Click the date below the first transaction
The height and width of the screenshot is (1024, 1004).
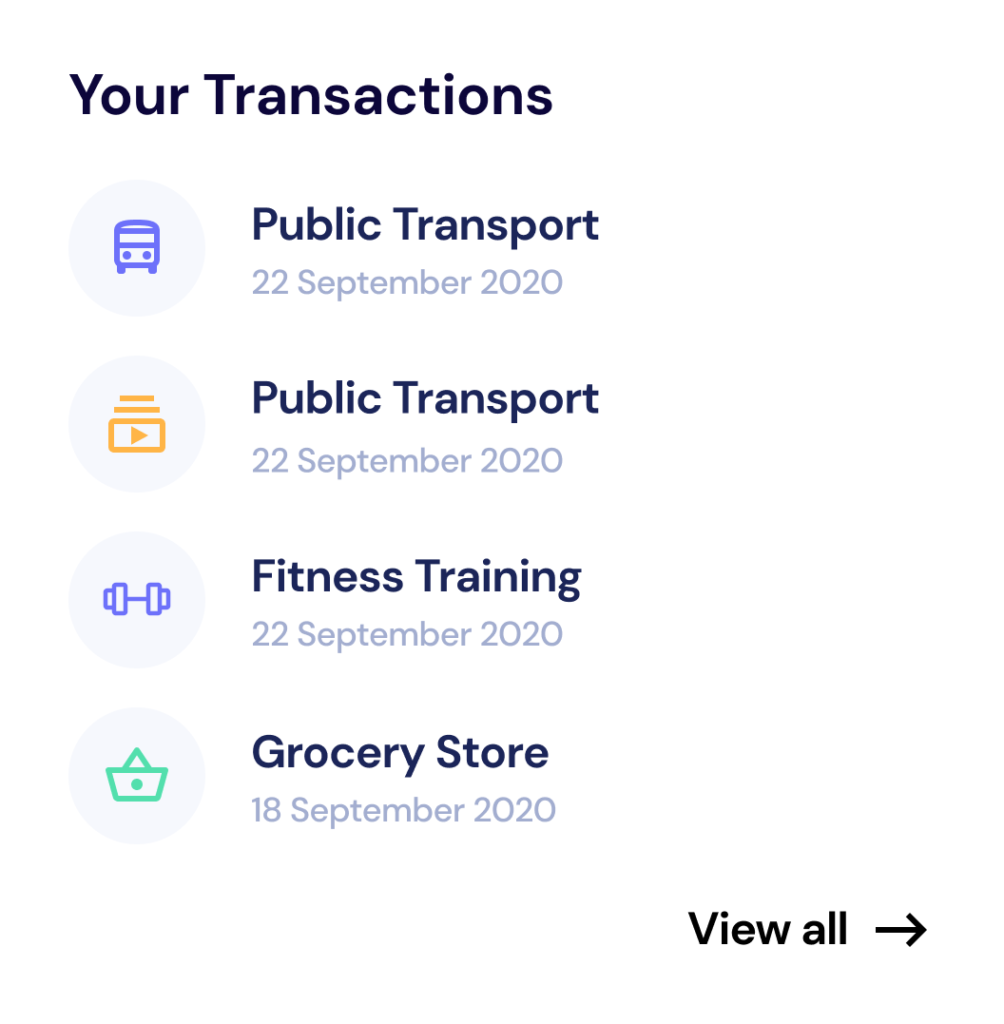pos(406,283)
